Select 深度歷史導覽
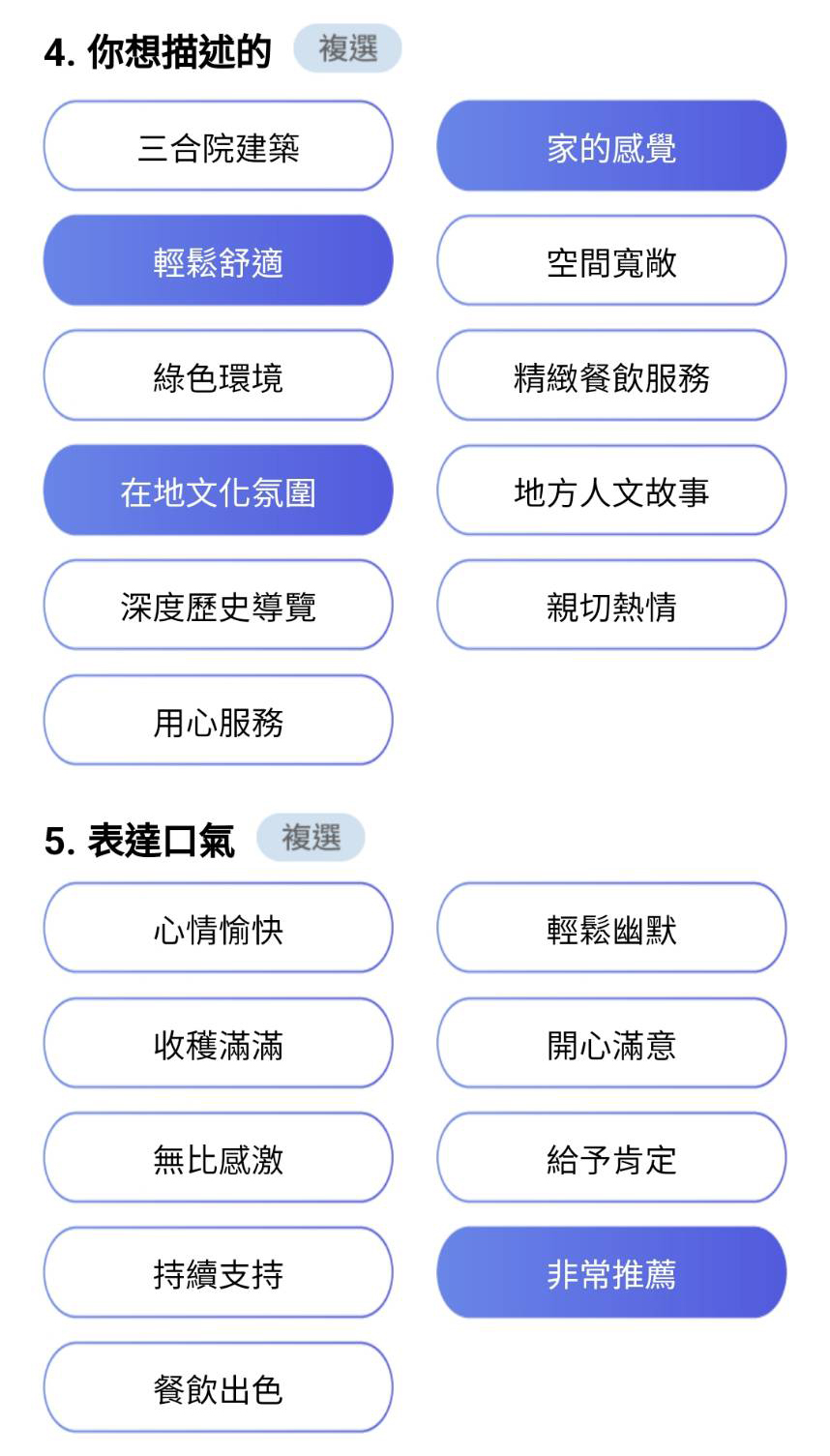The image size is (830, 1456). tap(218, 606)
